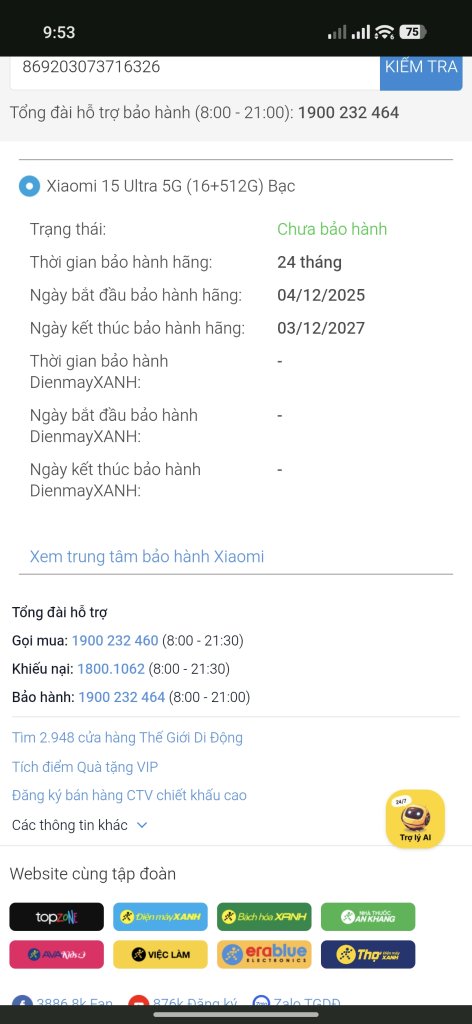The width and height of the screenshot is (472, 1024).
Task: Visit the TopZone website
Action: pyautogui.click(x=57, y=917)
